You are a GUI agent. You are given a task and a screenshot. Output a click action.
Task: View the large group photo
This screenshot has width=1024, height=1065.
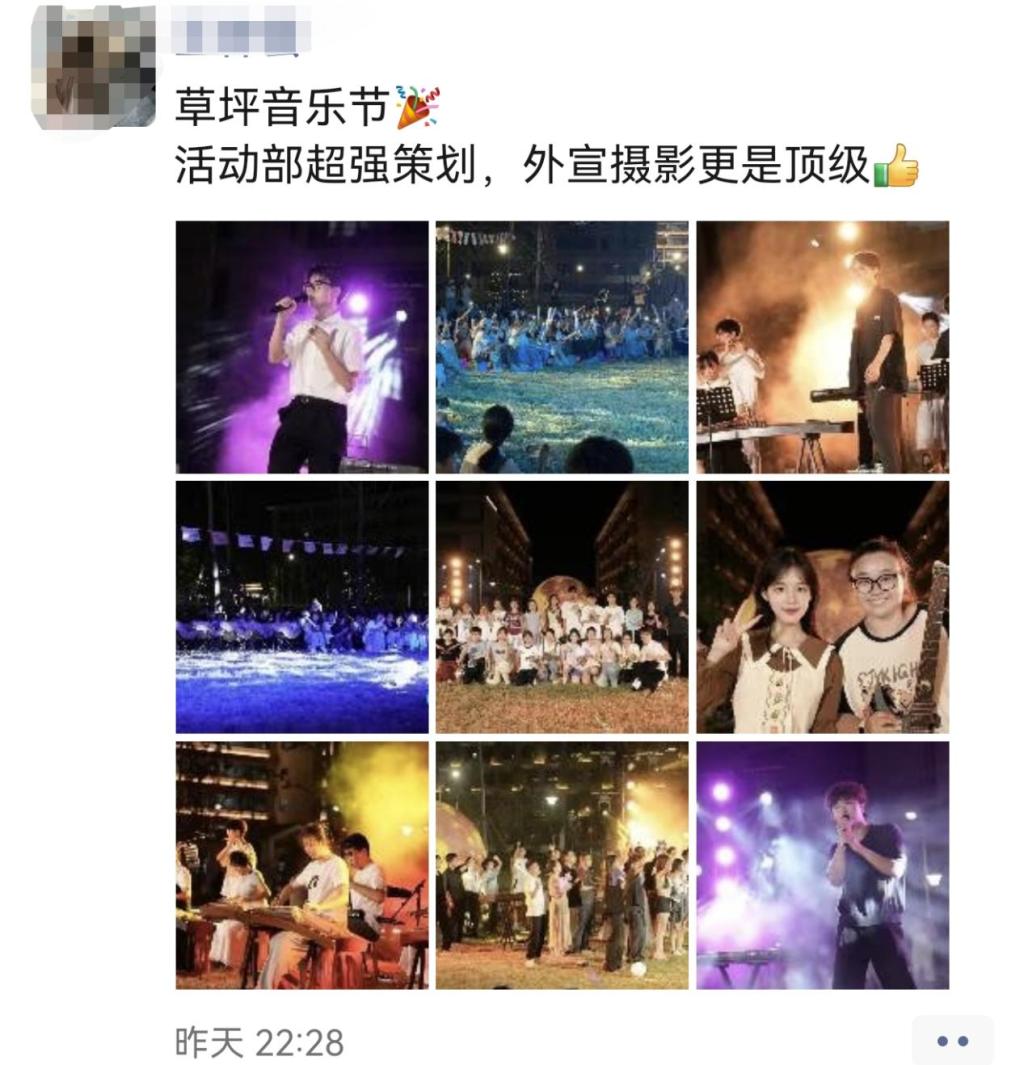562,607
